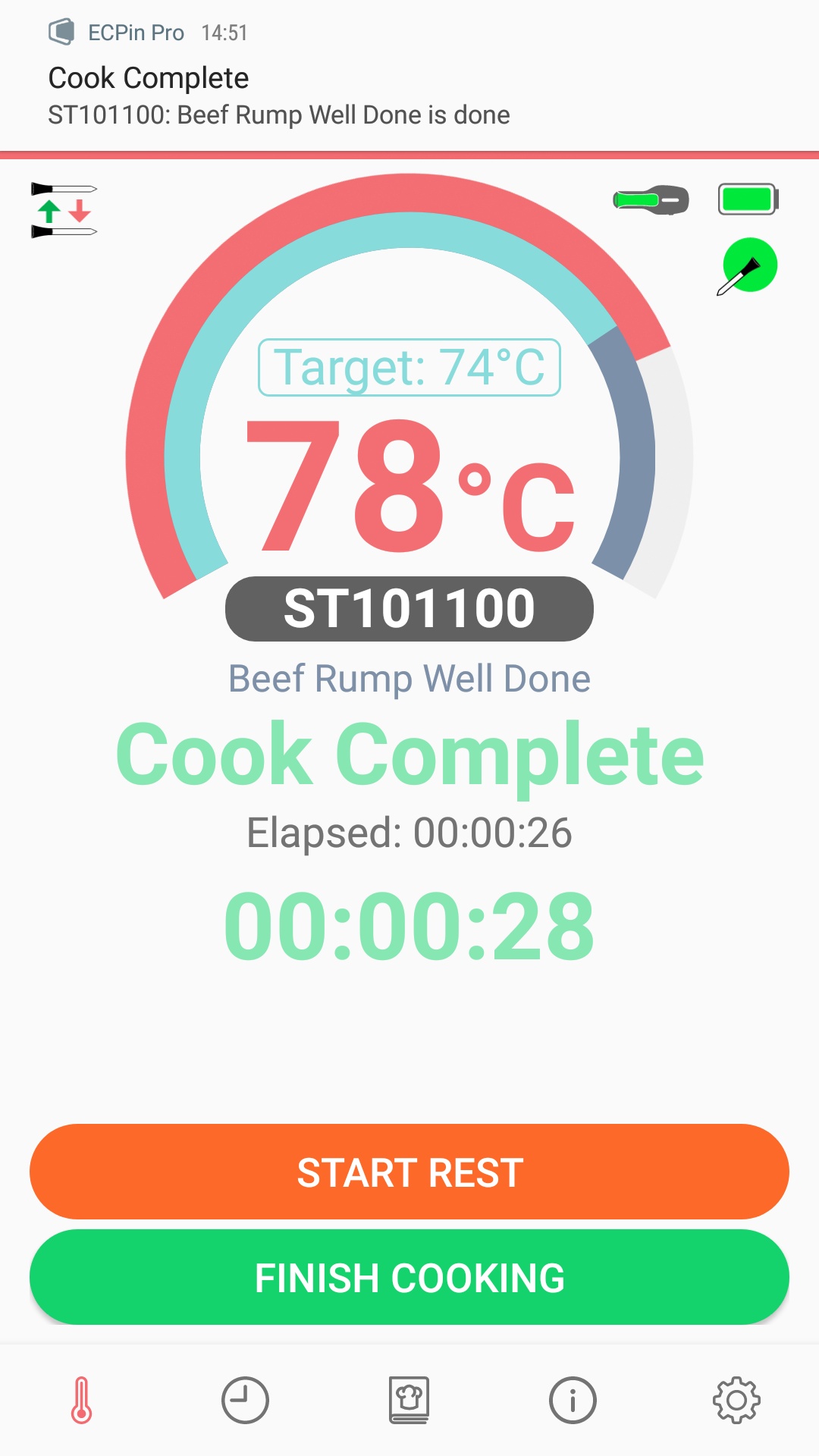Open the recipe cookbook tab
The image size is (819, 1456).
(409, 1400)
